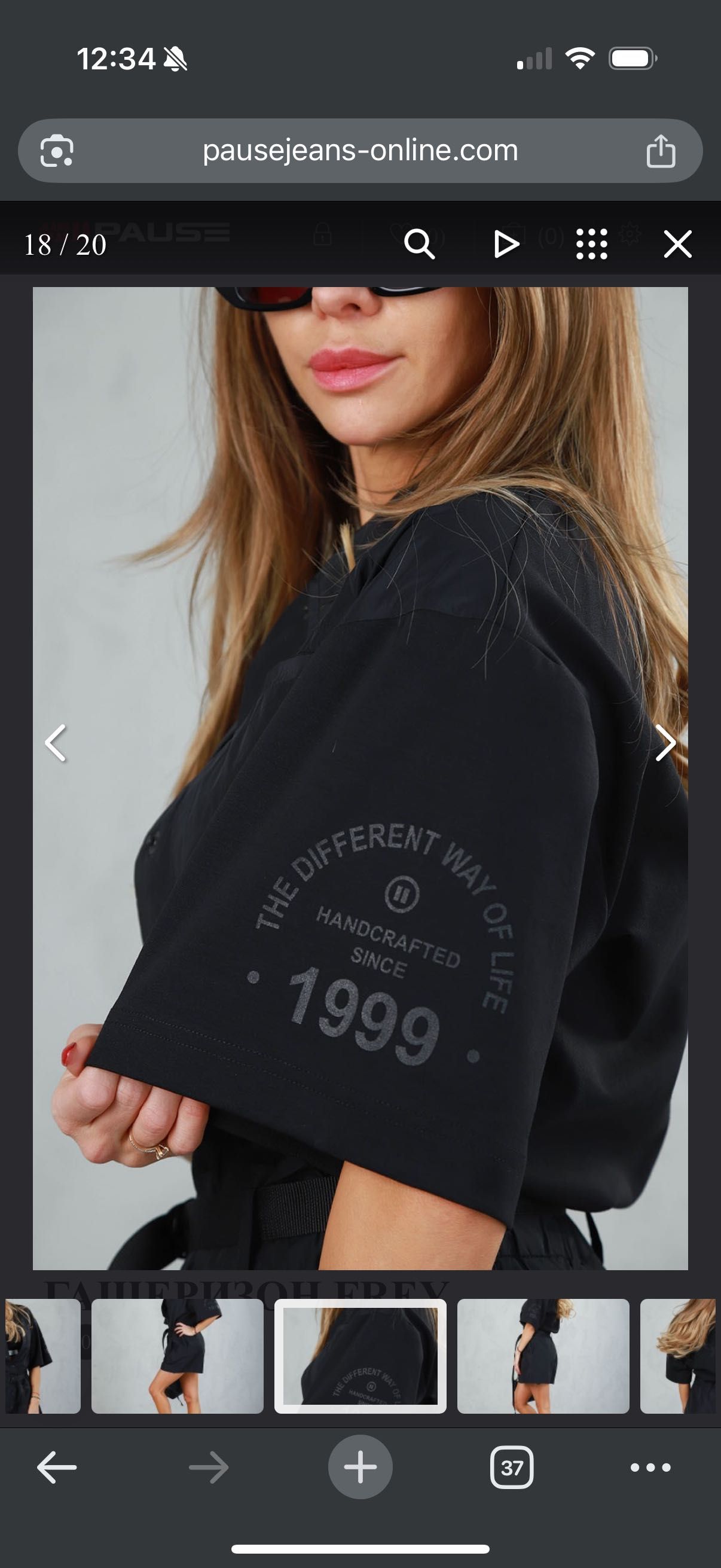Open Google Lens camera search

click(57, 151)
